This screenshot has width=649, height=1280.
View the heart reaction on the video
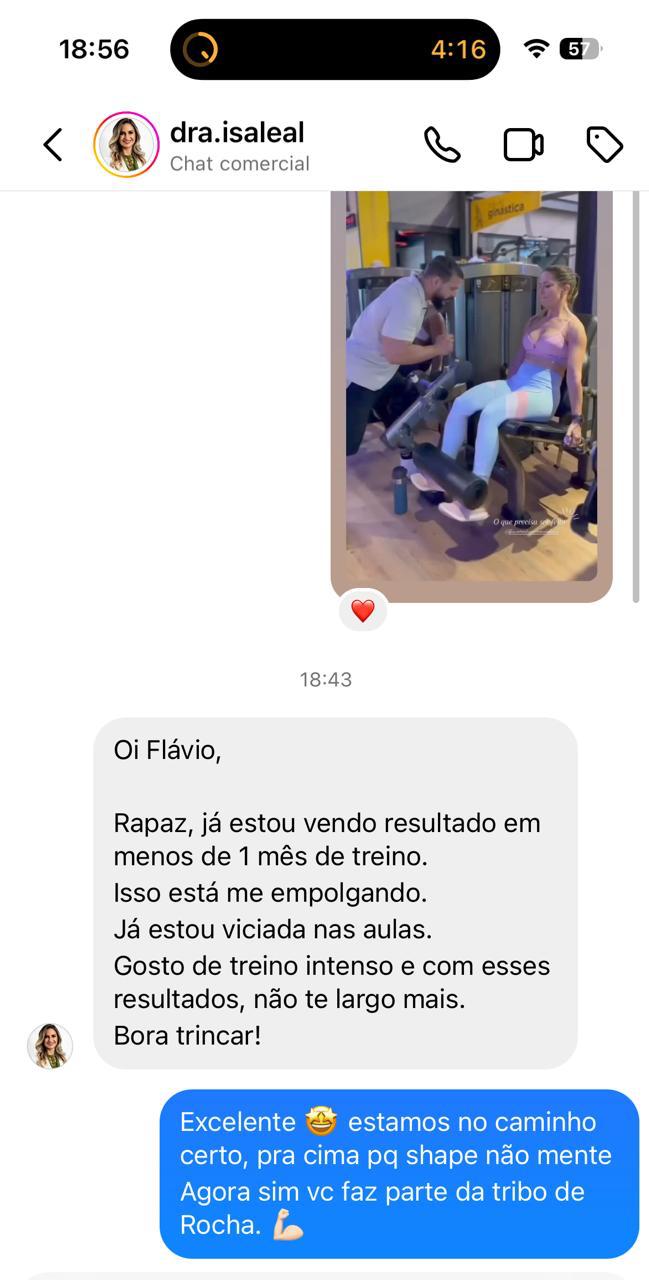tap(363, 610)
